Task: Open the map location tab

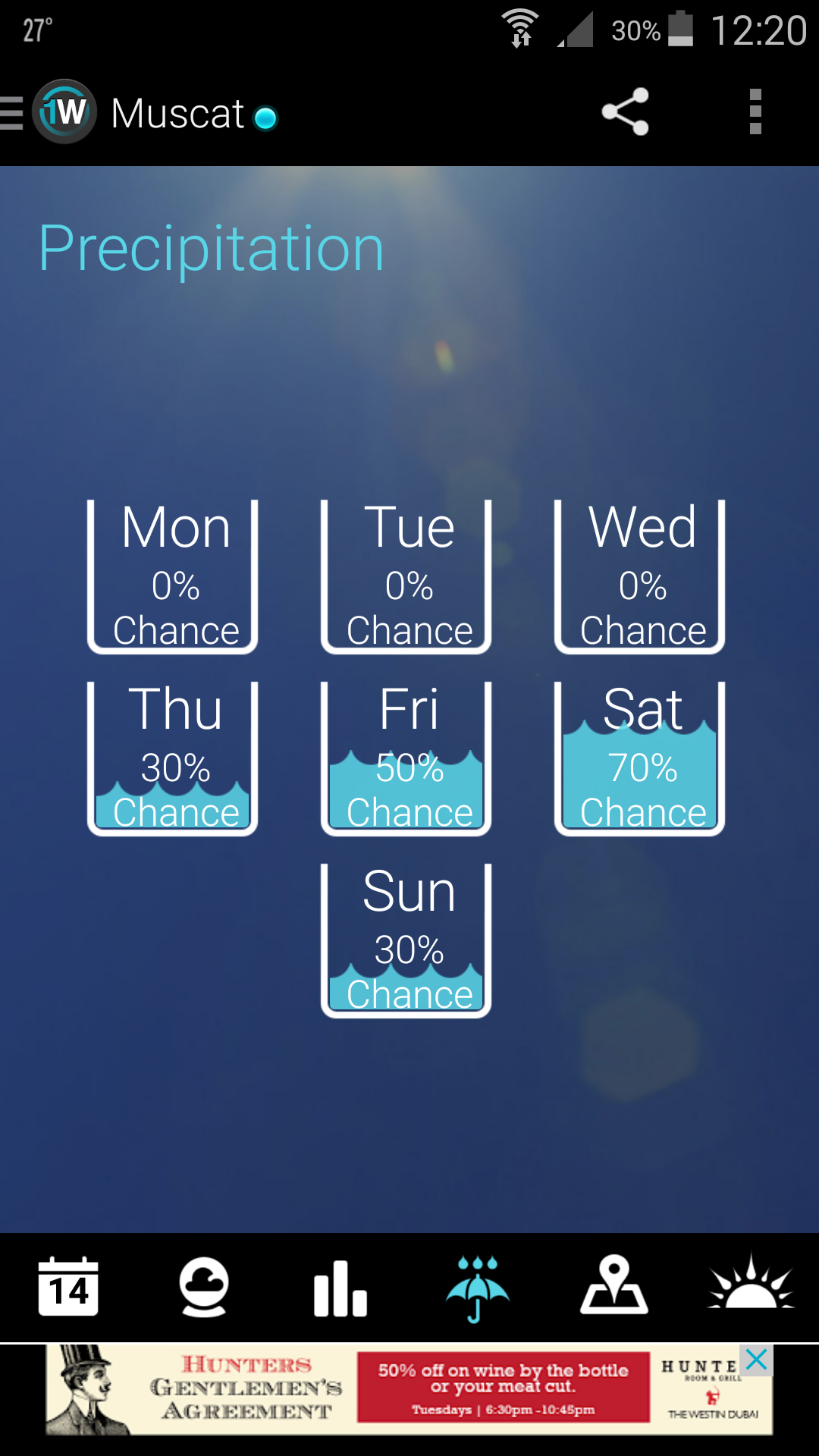Action: click(613, 1286)
